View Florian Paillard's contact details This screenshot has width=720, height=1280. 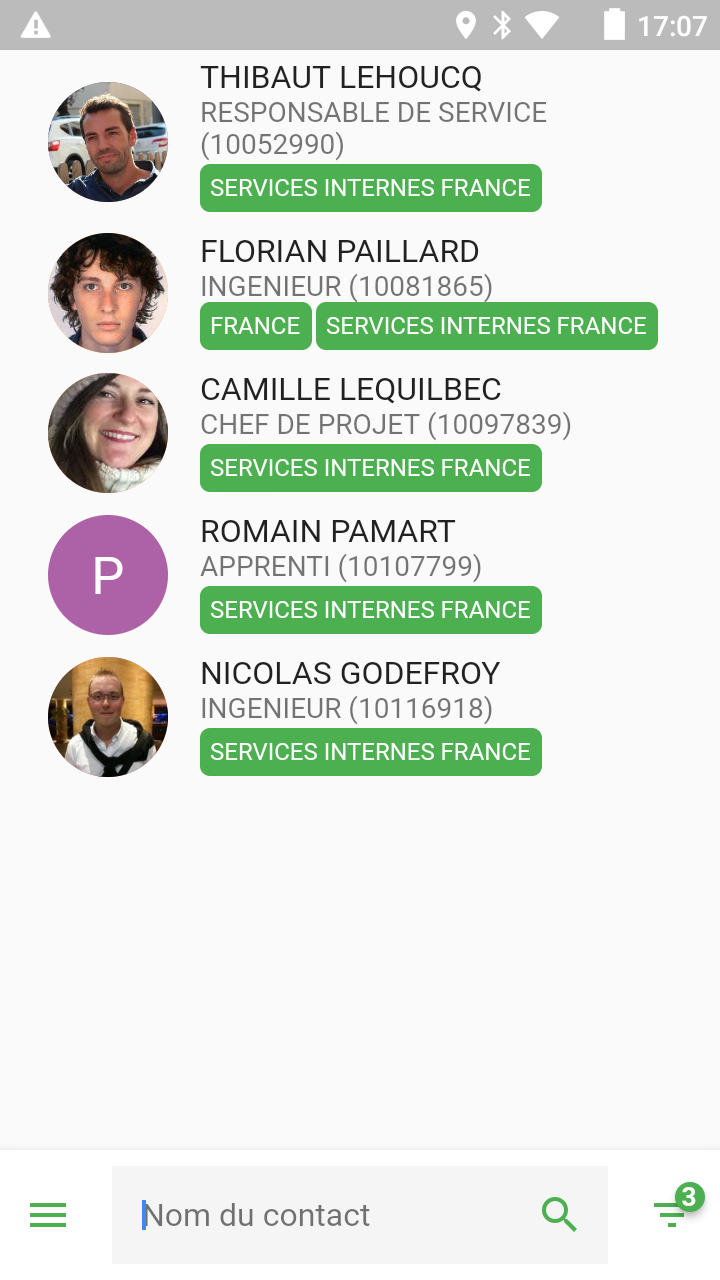tap(340, 252)
